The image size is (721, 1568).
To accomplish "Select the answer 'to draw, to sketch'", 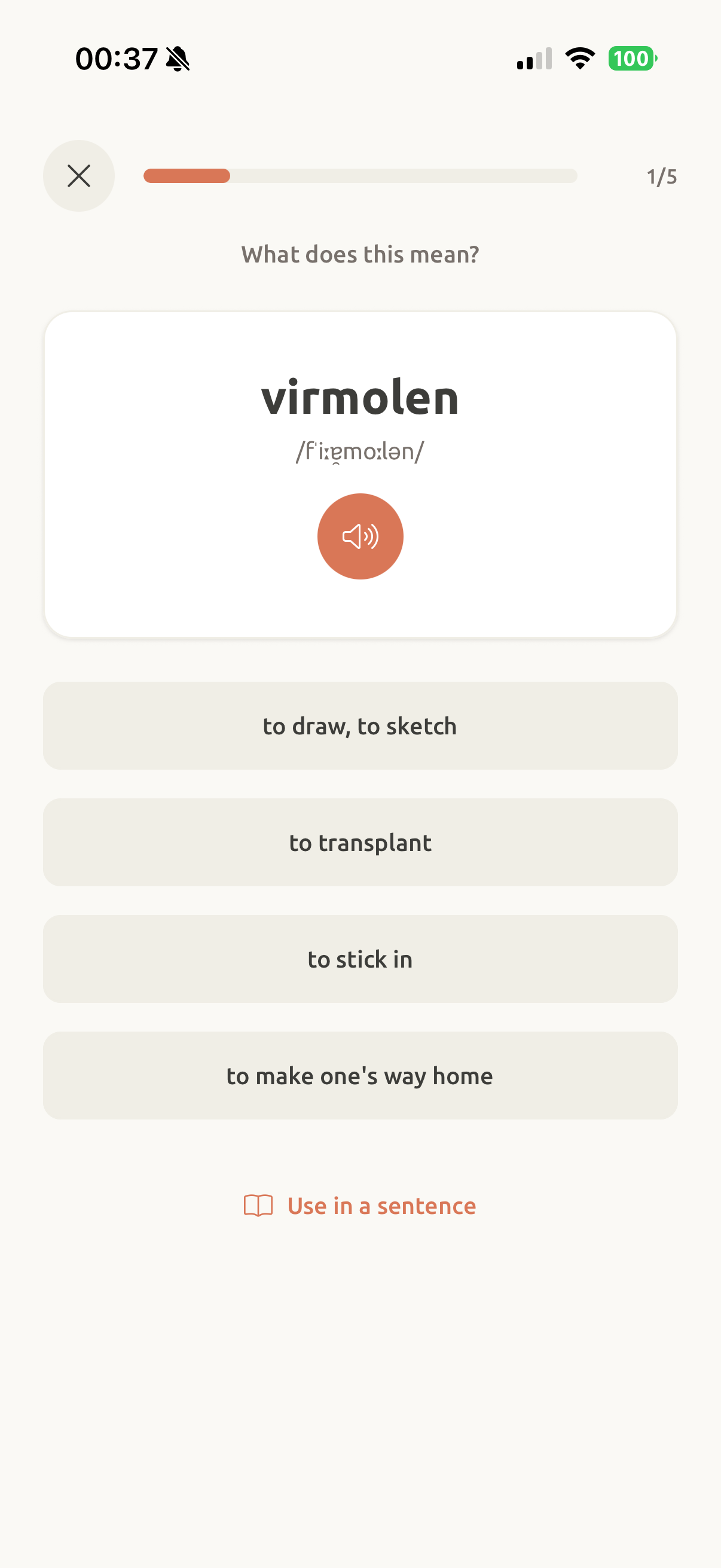I will tap(360, 725).
